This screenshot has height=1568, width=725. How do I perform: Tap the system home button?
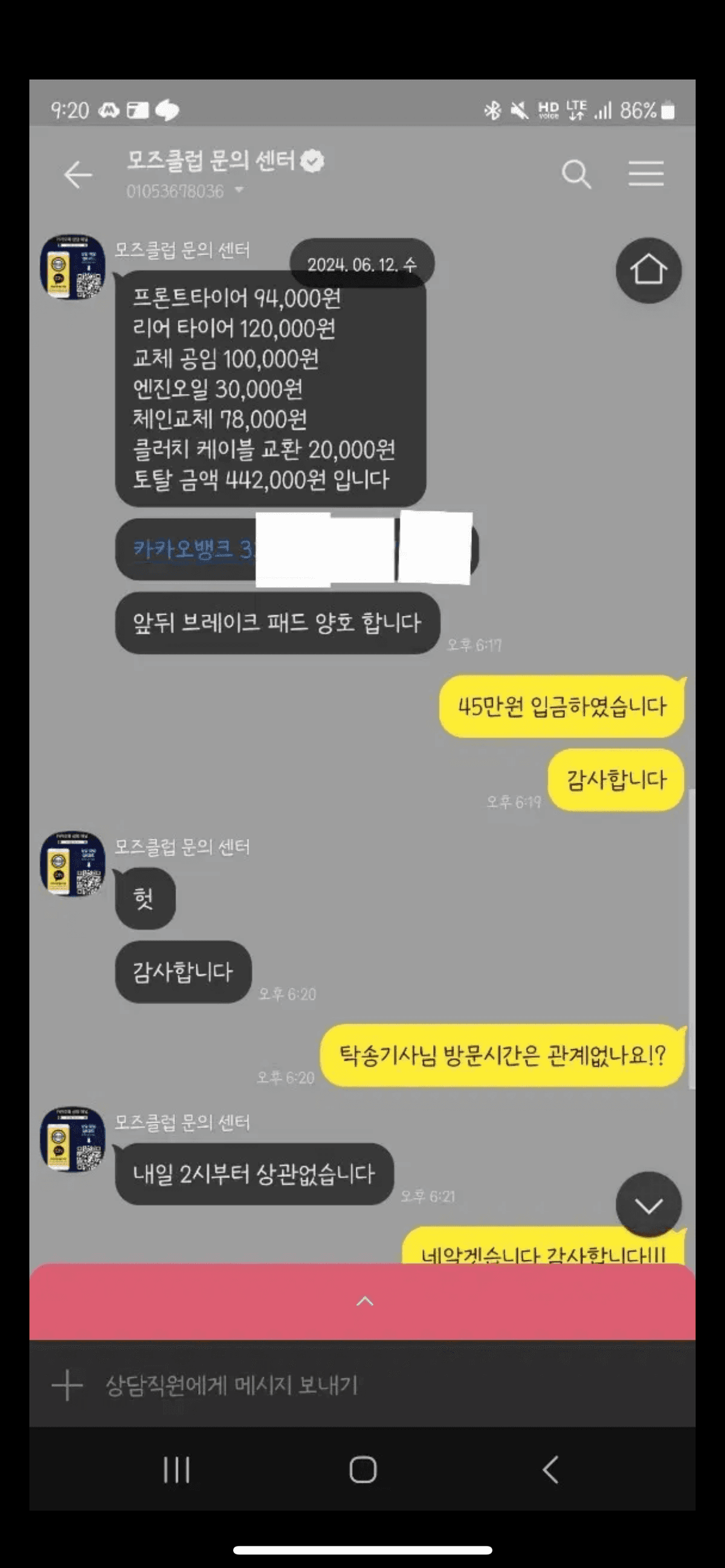tap(363, 1470)
